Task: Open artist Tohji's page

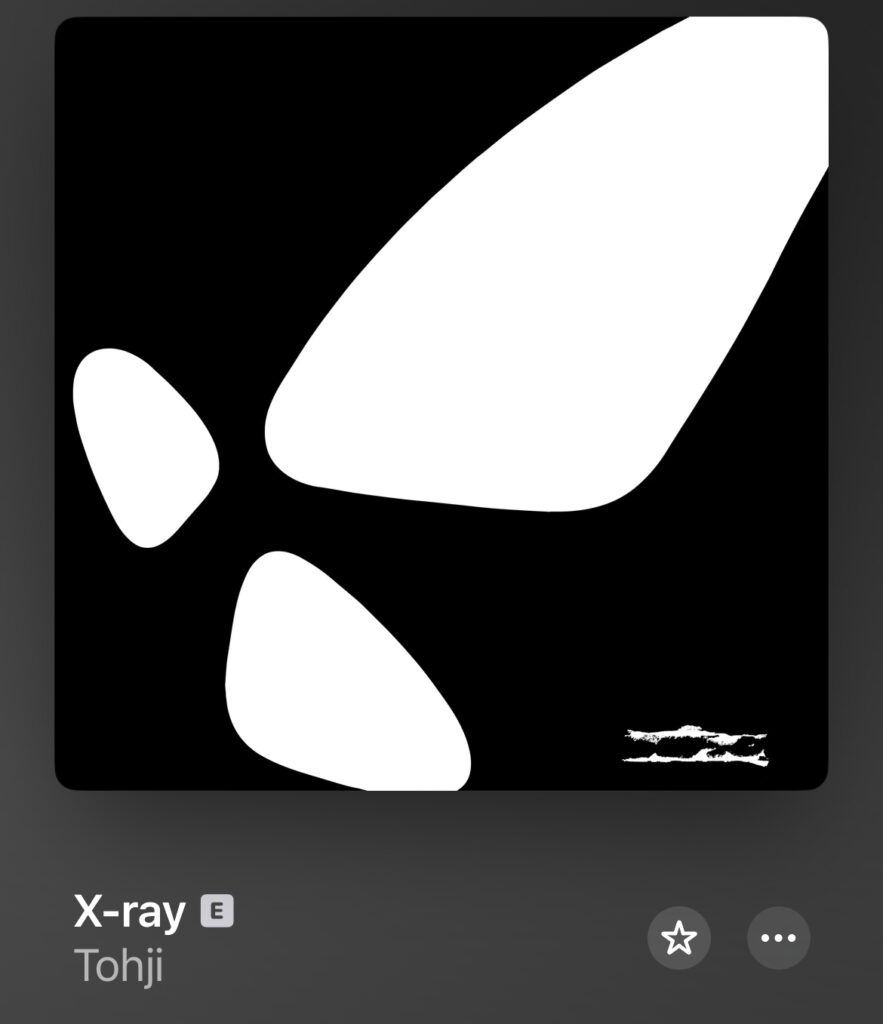Action: tap(118, 966)
